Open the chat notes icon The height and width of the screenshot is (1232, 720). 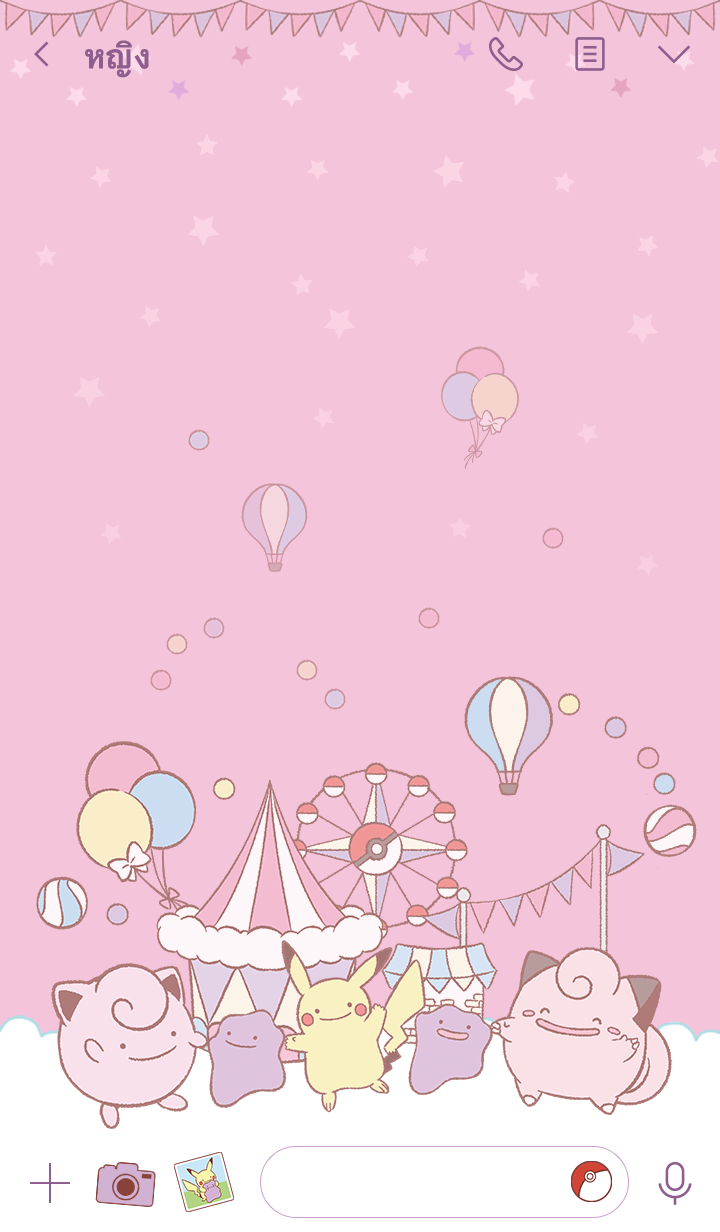tap(590, 54)
